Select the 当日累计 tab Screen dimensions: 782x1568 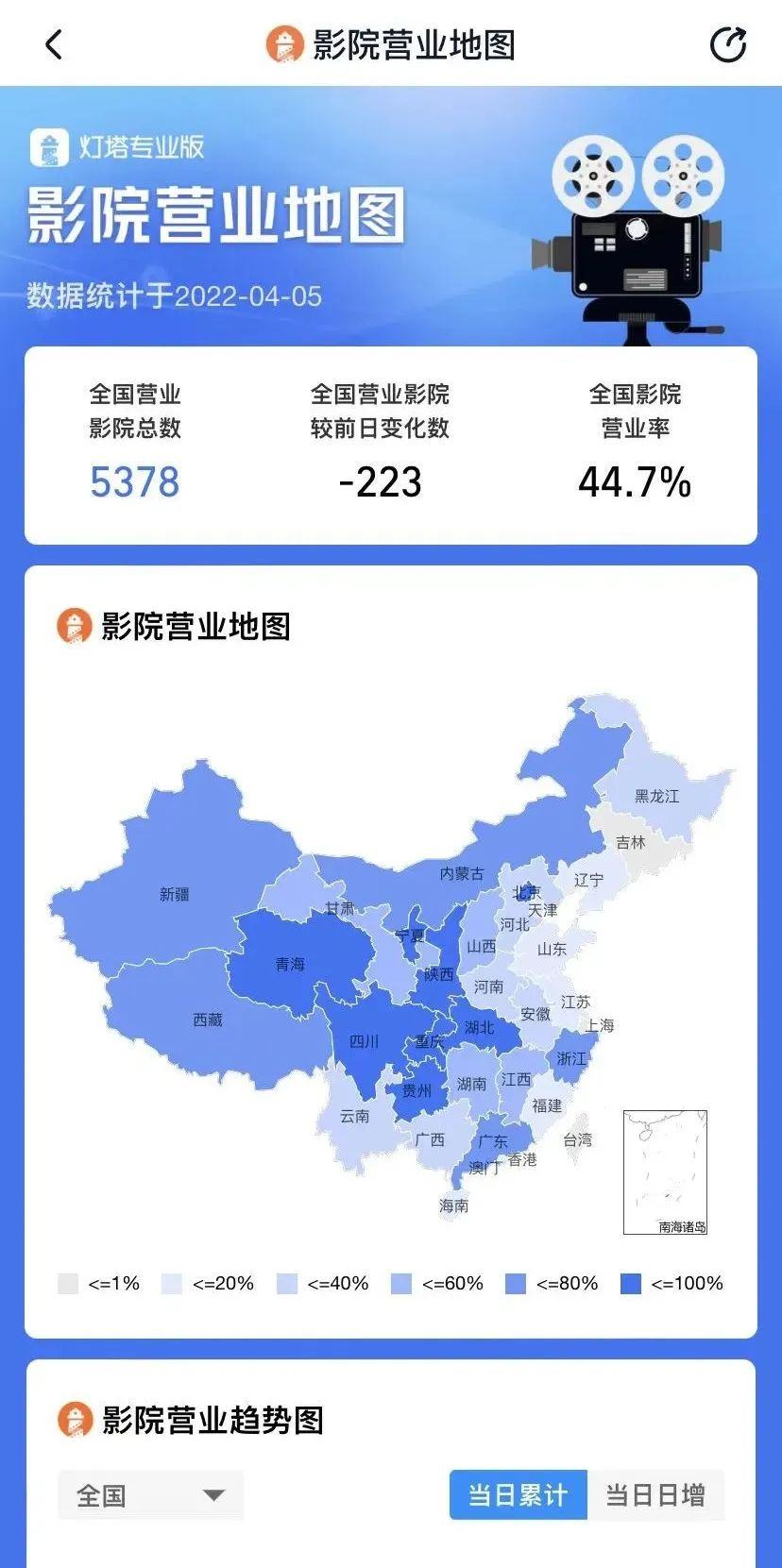point(518,1495)
